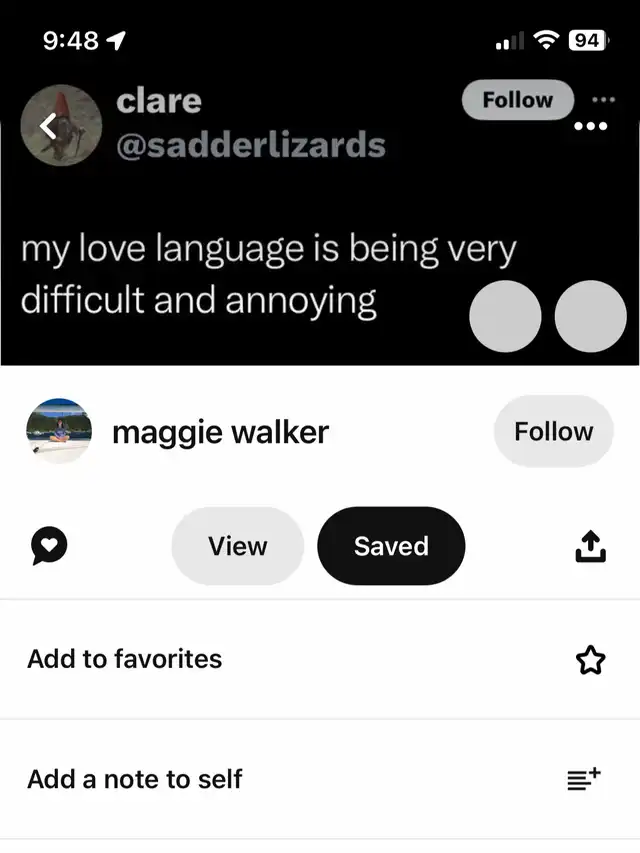The width and height of the screenshot is (640, 853).
Task: Add a note to self
Action: [x=584, y=779]
